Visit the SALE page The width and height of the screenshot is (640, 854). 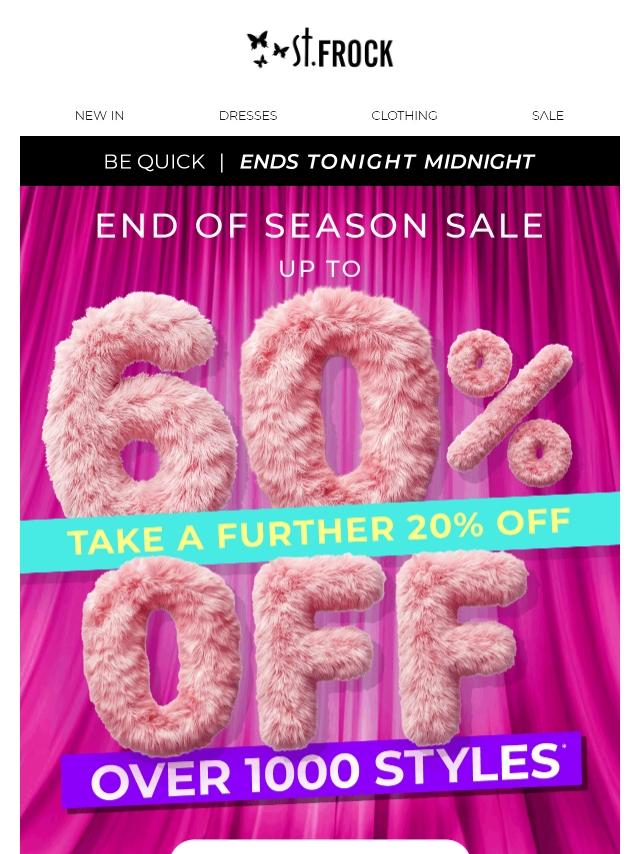point(547,115)
